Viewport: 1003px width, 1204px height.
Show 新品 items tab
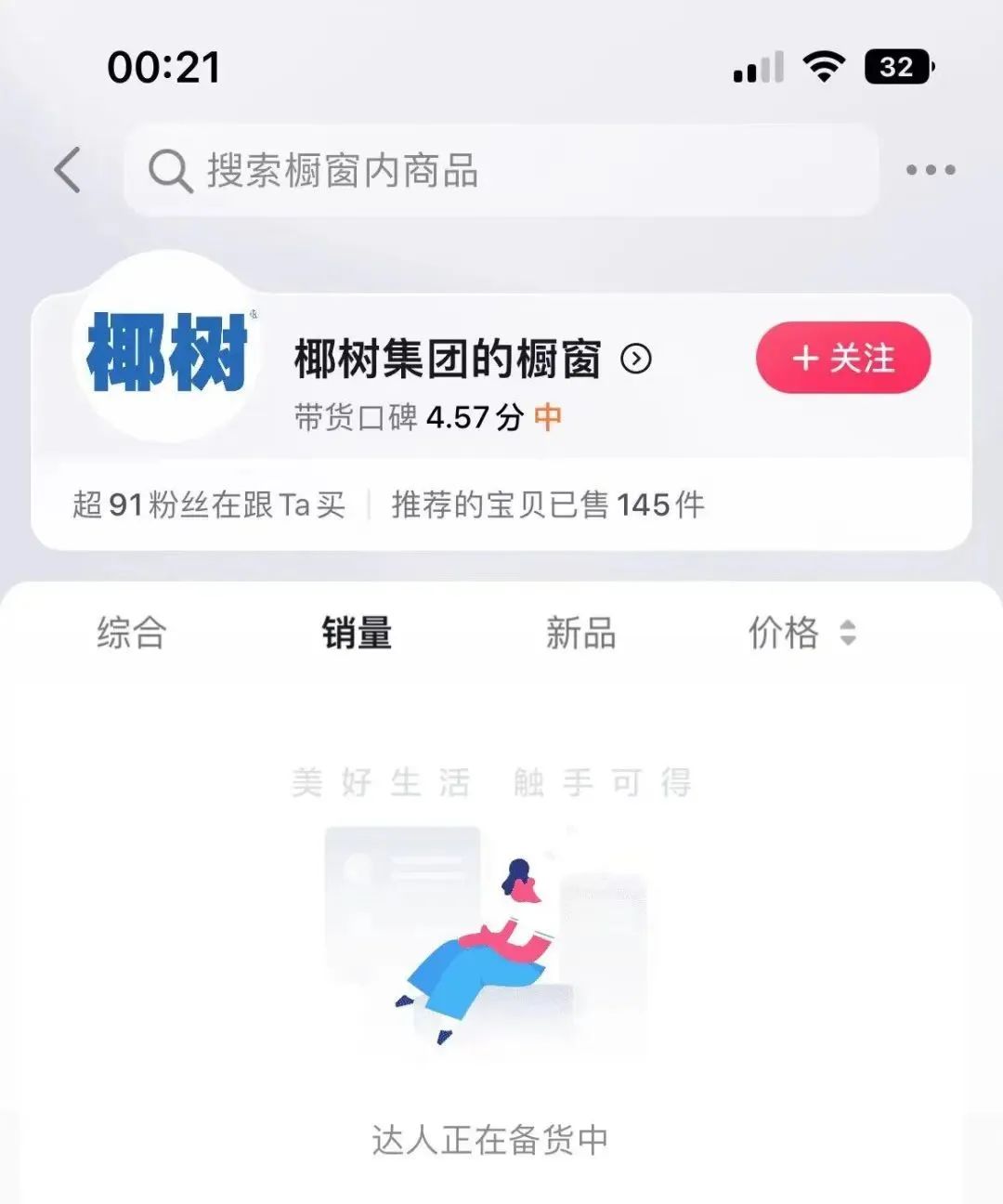(580, 634)
